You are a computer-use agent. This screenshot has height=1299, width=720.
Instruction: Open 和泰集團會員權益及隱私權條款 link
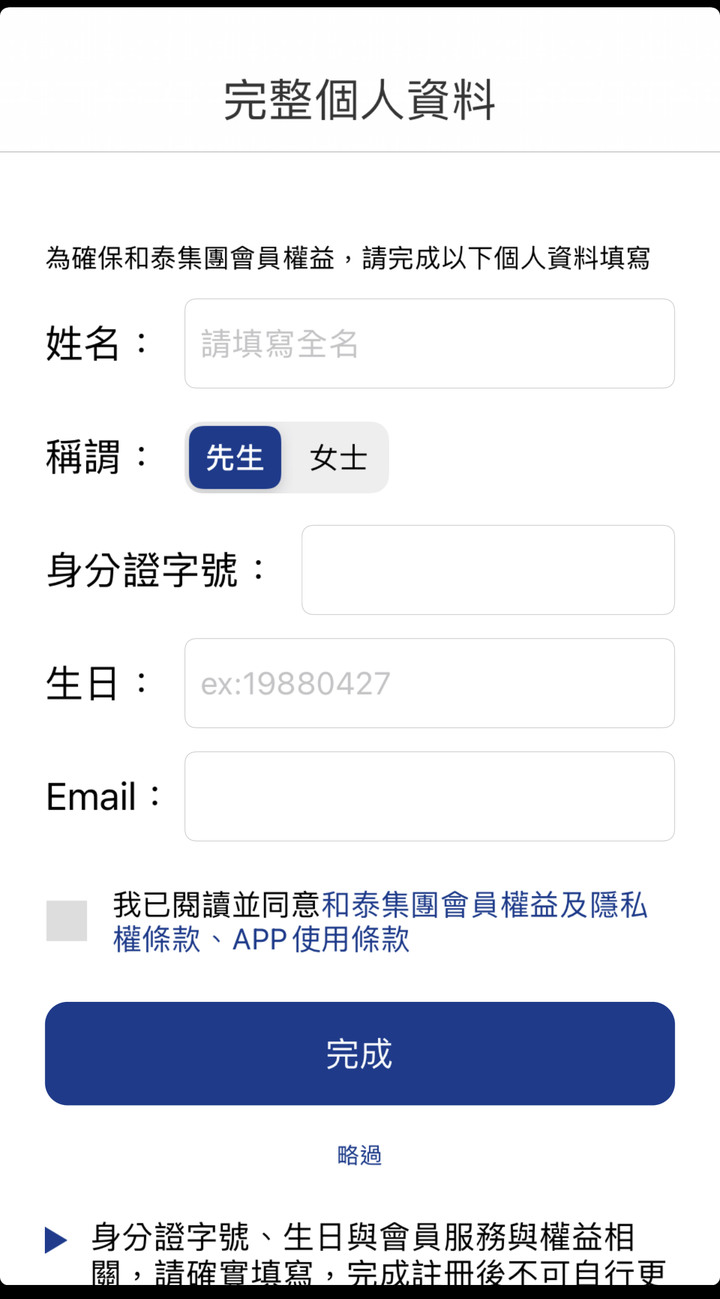tap(484, 906)
